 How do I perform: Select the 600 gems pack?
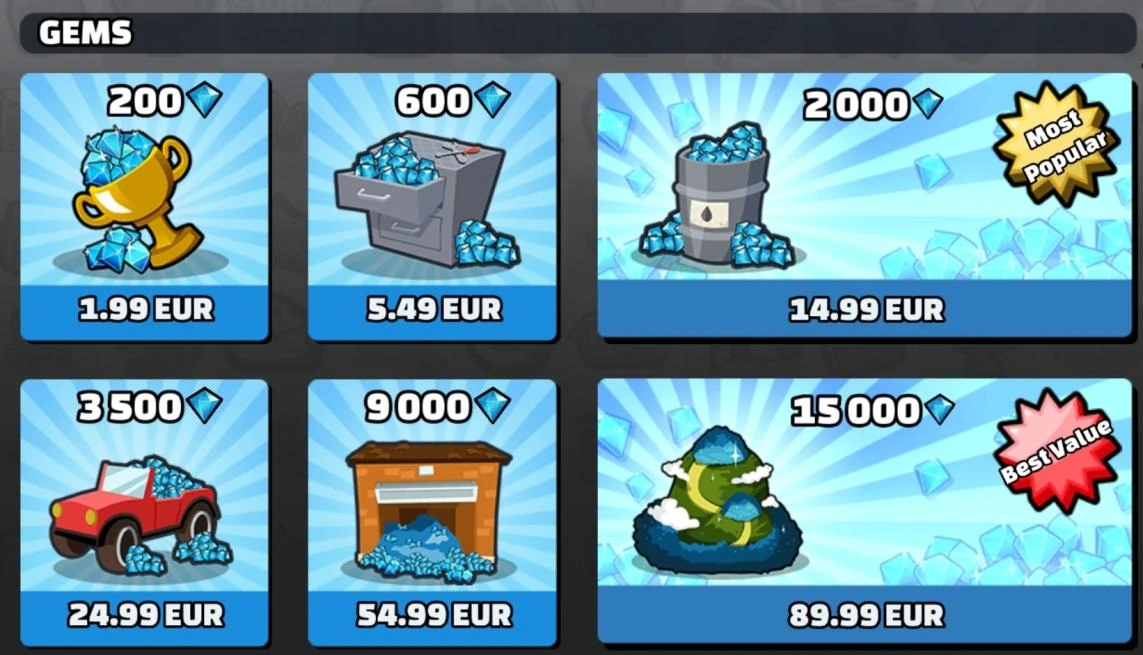point(432,308)
